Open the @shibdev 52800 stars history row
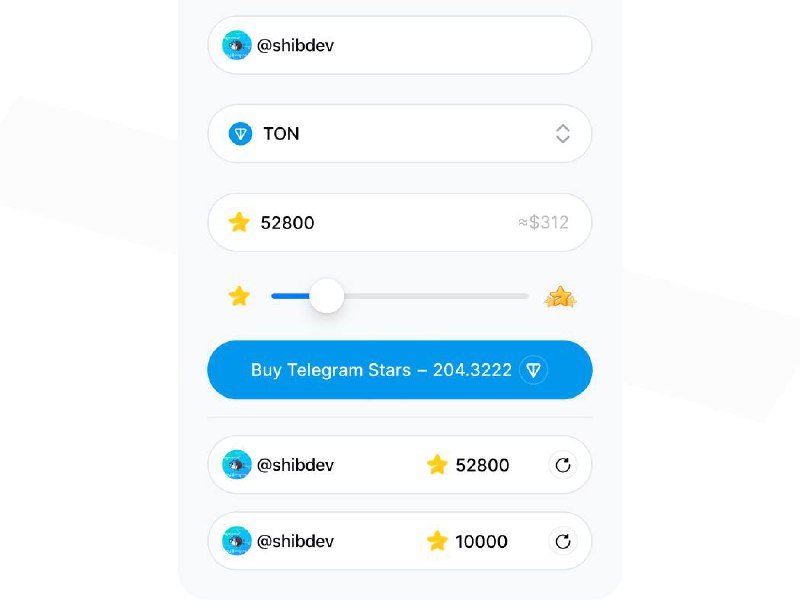The width and height of the screenshot is (800, 614). [x=399, y=465]
